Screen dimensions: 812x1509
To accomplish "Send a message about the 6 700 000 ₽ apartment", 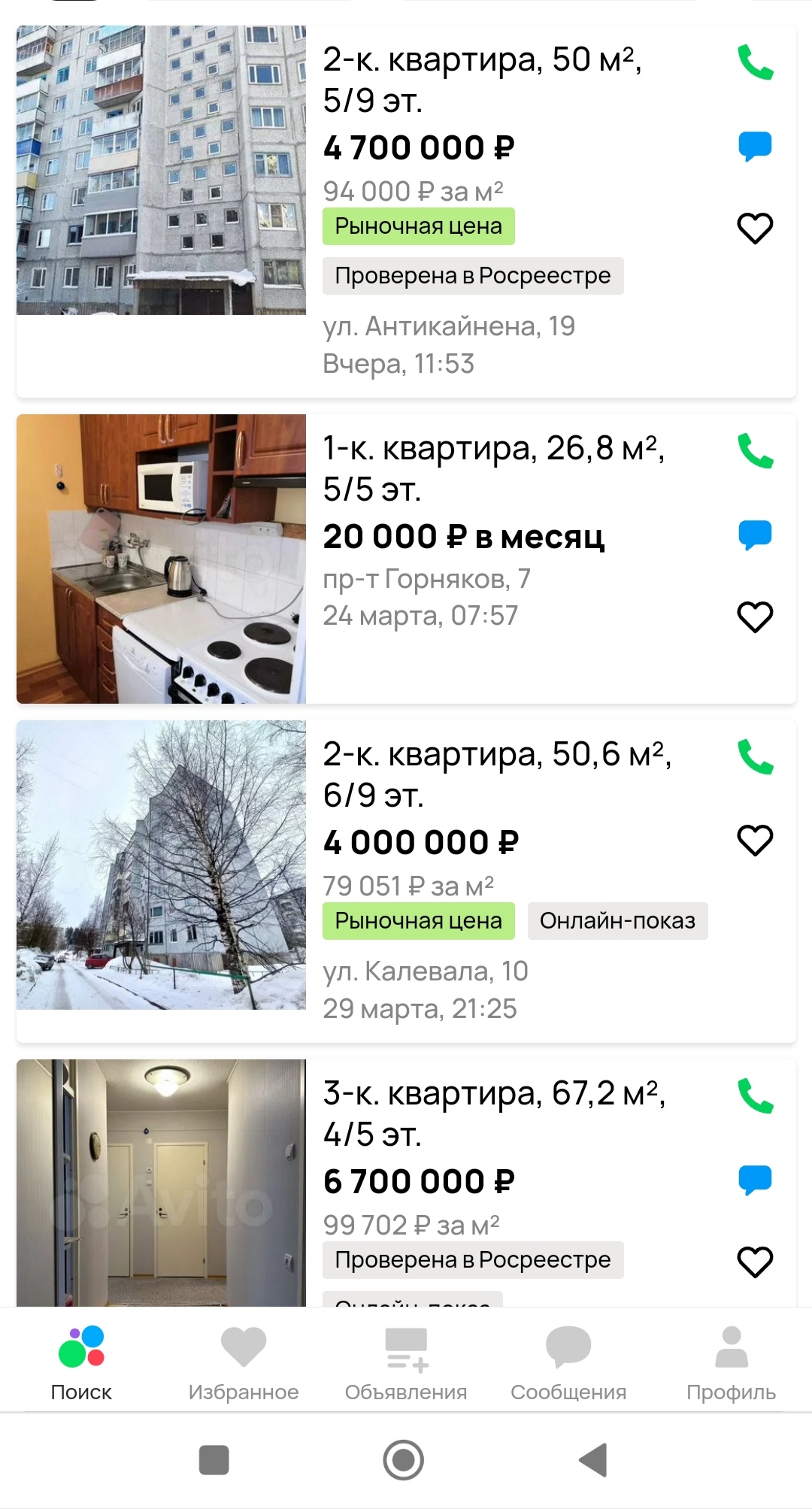I will tap(755, 1179).
